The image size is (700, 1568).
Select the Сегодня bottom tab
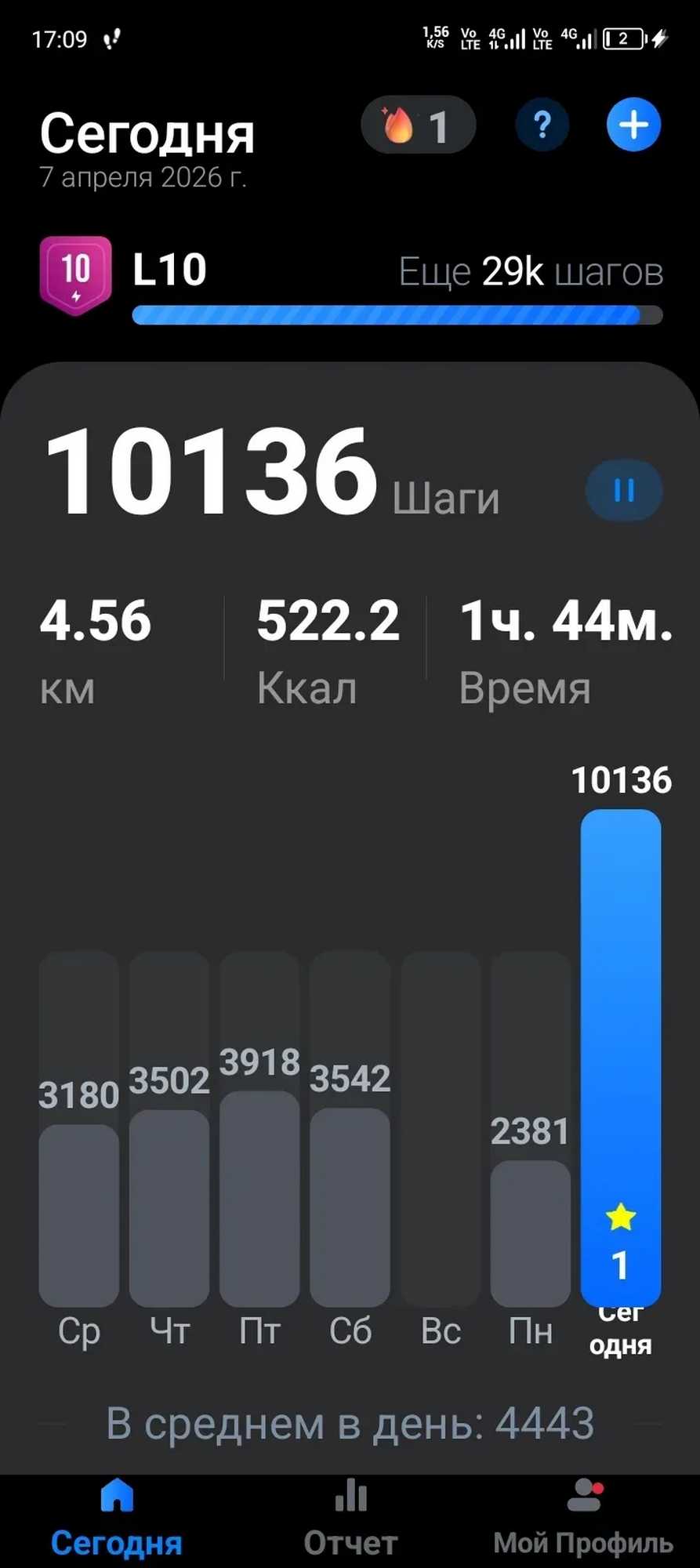pos(117,1519)
